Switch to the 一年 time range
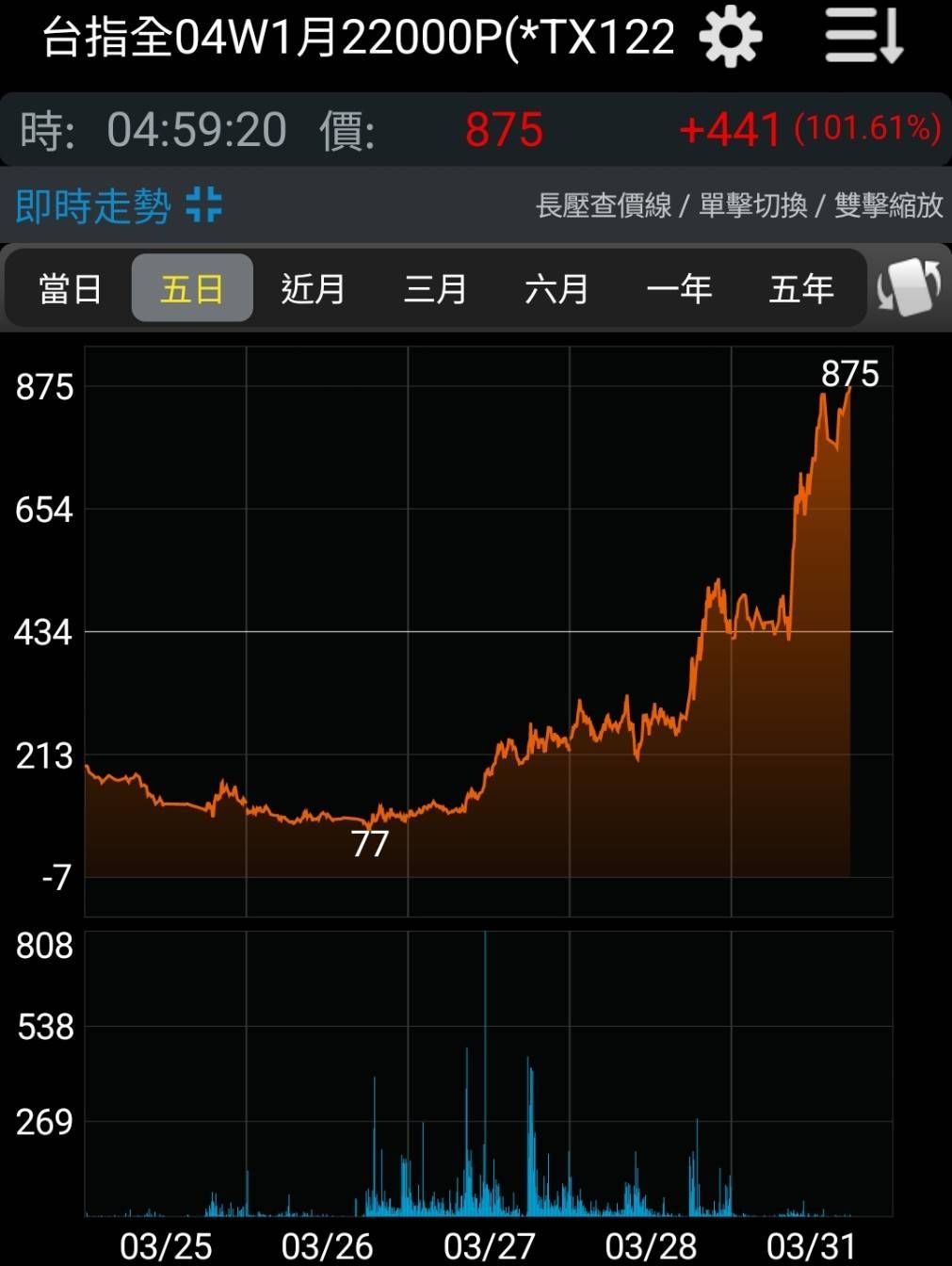 pos(679,288)
